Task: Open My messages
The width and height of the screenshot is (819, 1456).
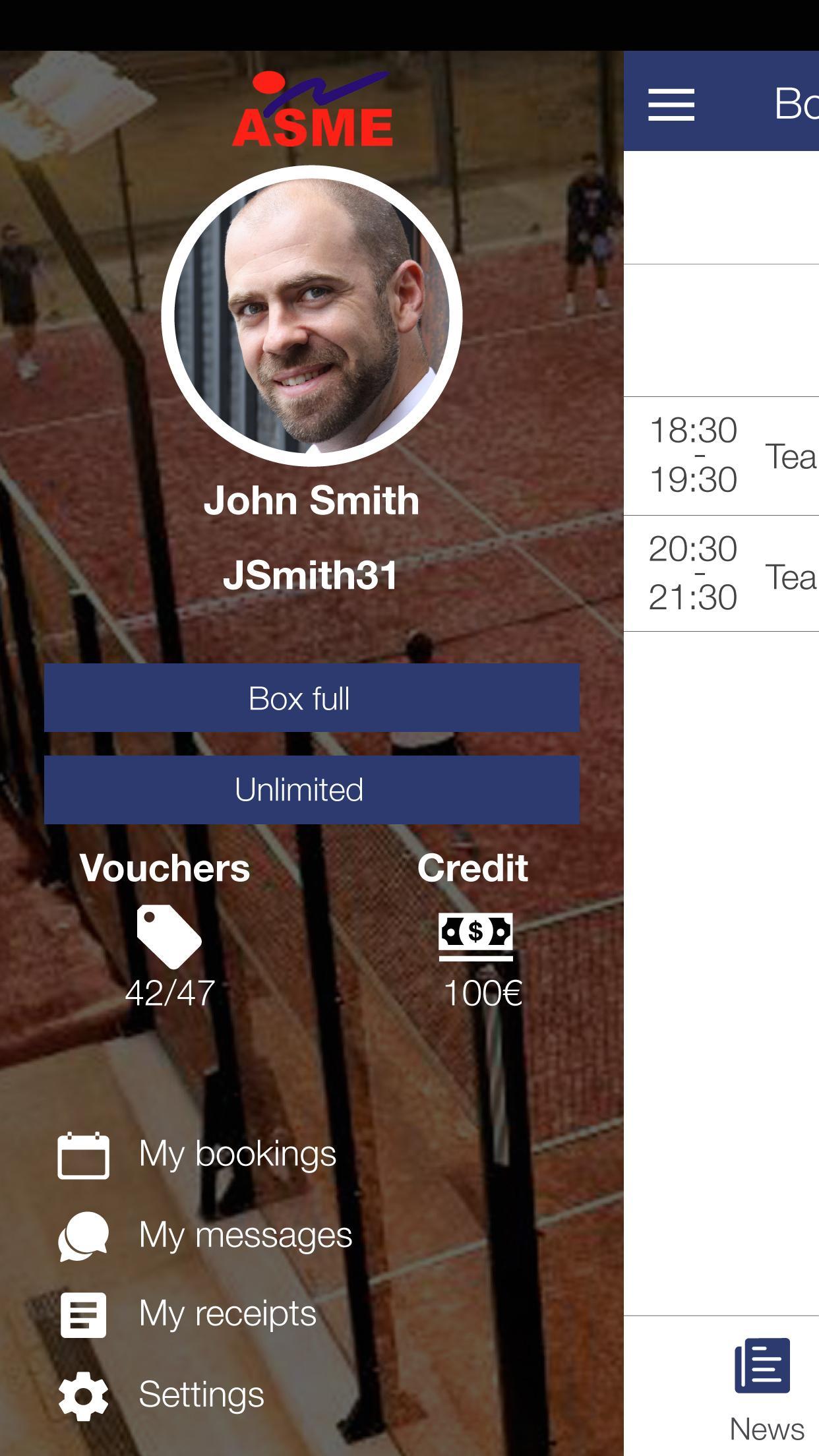Action: click(x=206, y=1235)
